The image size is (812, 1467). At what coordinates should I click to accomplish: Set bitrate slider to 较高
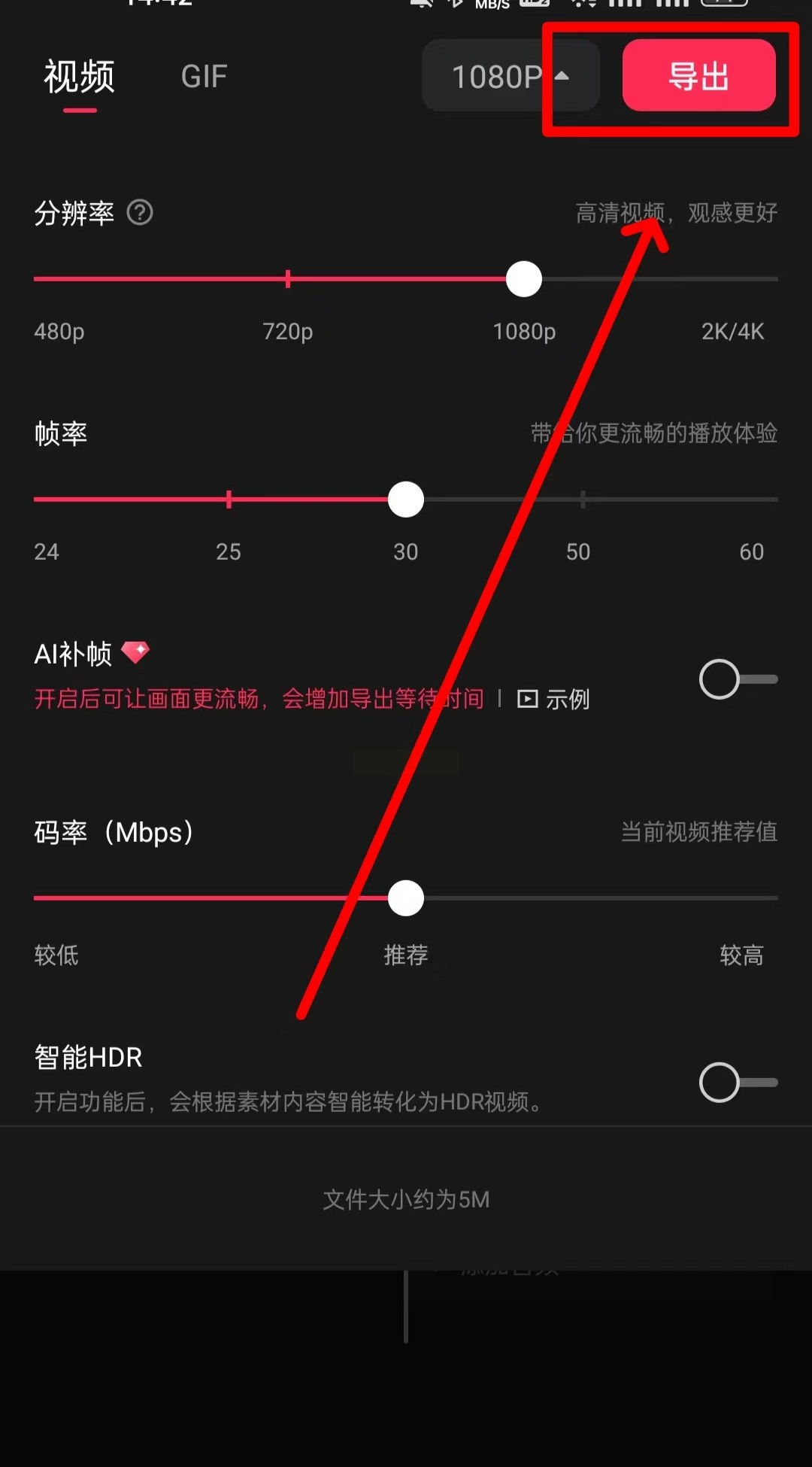773,898
